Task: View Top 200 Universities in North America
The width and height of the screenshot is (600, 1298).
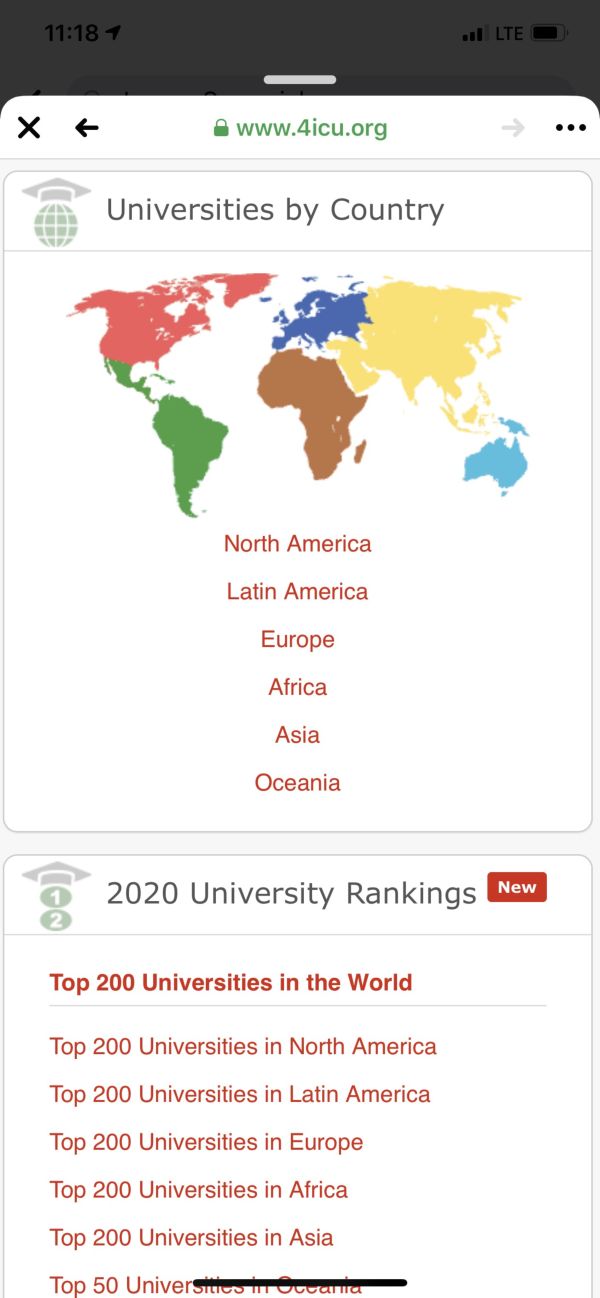Action: [x=243, y=1047]
